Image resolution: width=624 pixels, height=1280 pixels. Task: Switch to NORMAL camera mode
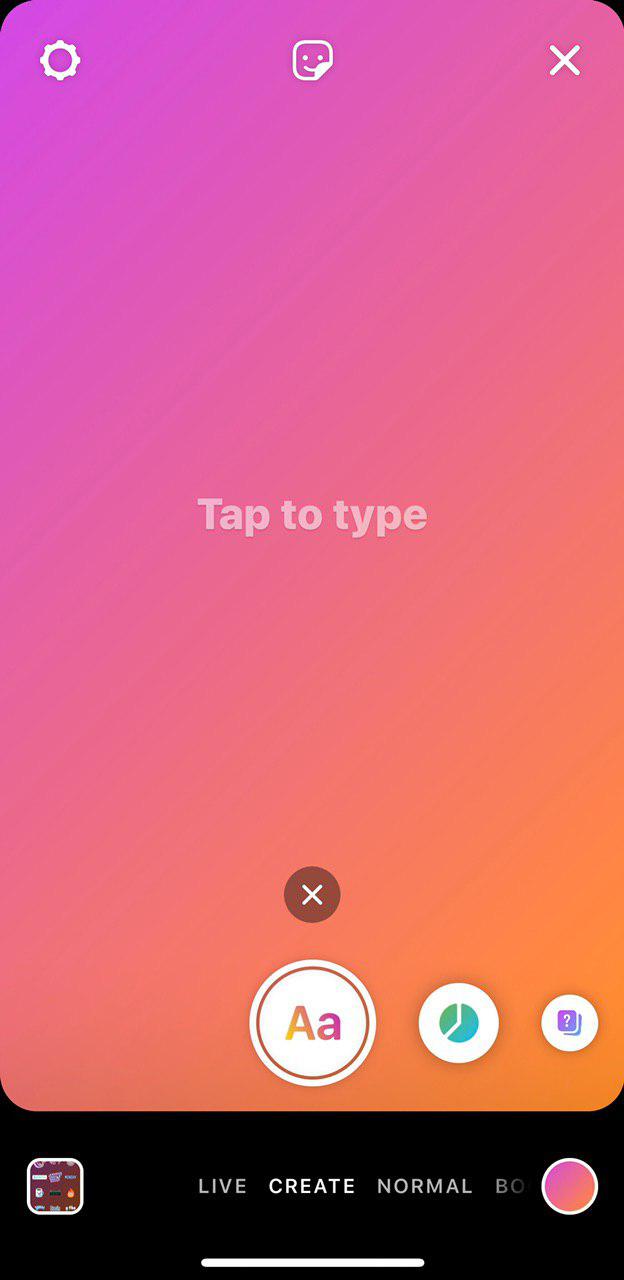(425, 1186)
